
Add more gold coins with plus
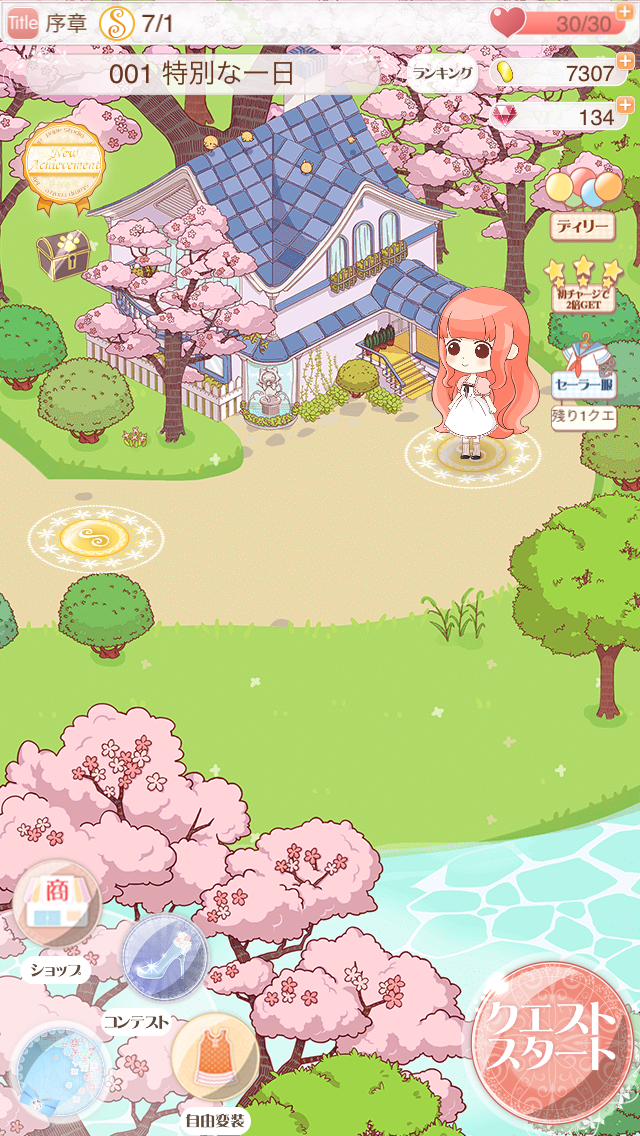click(x=625, y=64)
